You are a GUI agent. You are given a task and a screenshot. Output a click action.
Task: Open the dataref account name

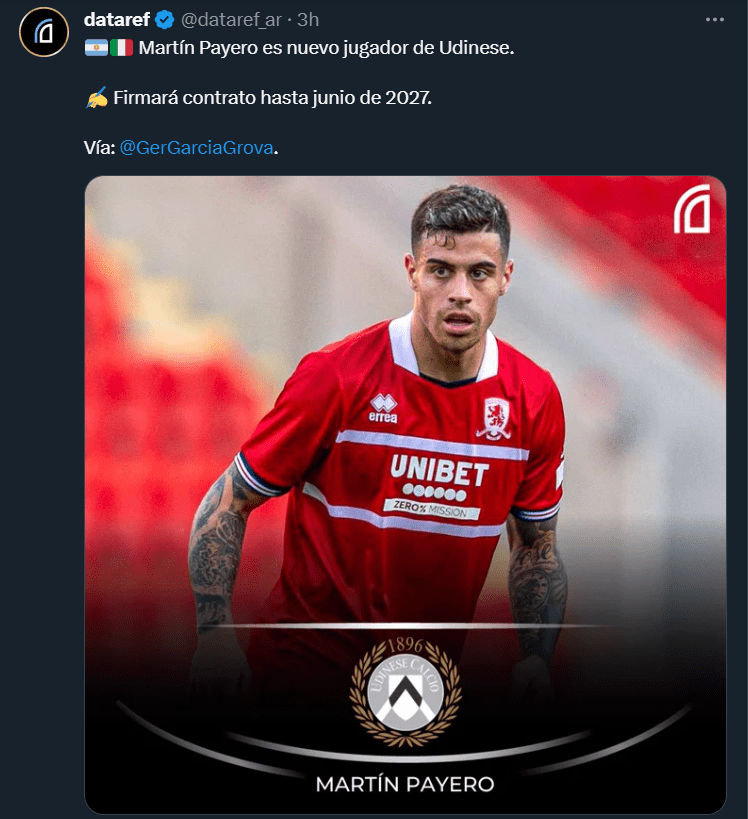(x=116, y=20)
